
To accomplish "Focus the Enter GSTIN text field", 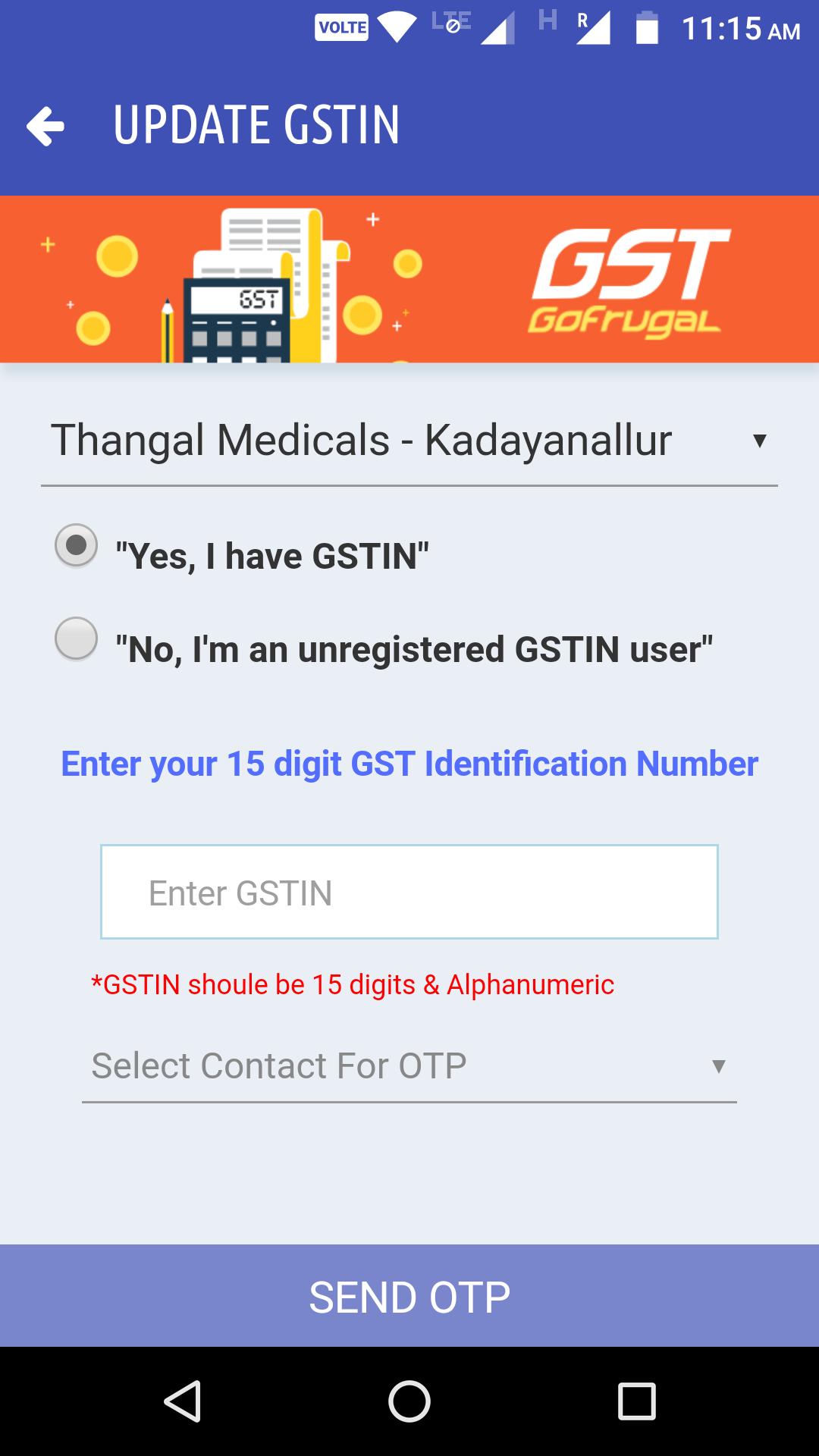I will [409, 892].
